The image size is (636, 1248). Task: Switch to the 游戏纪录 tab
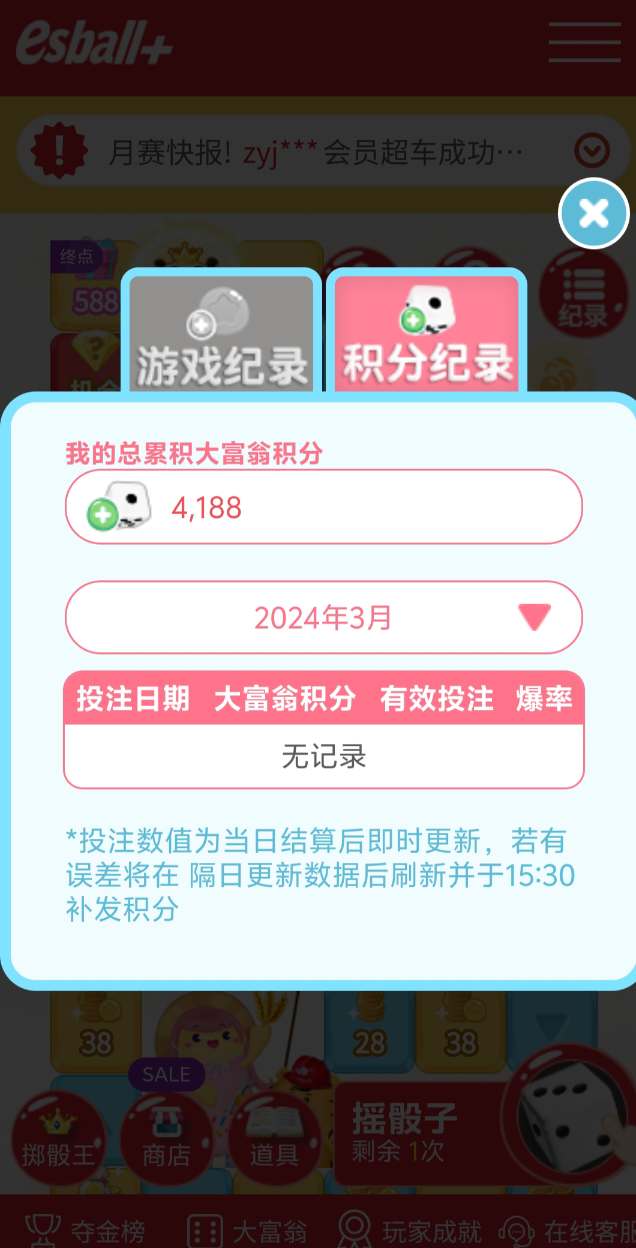pos(222,333)
